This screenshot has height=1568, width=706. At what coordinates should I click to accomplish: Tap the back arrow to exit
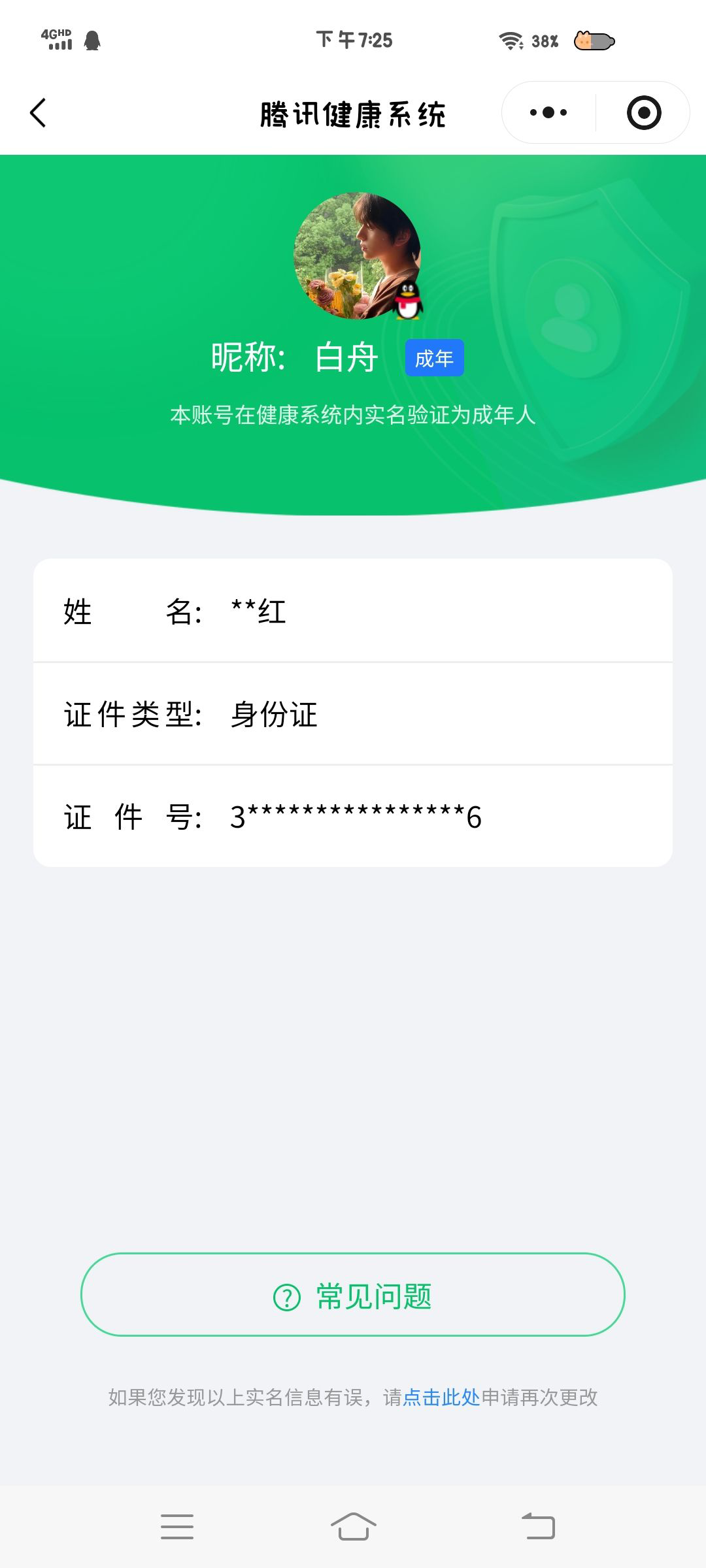37,112
